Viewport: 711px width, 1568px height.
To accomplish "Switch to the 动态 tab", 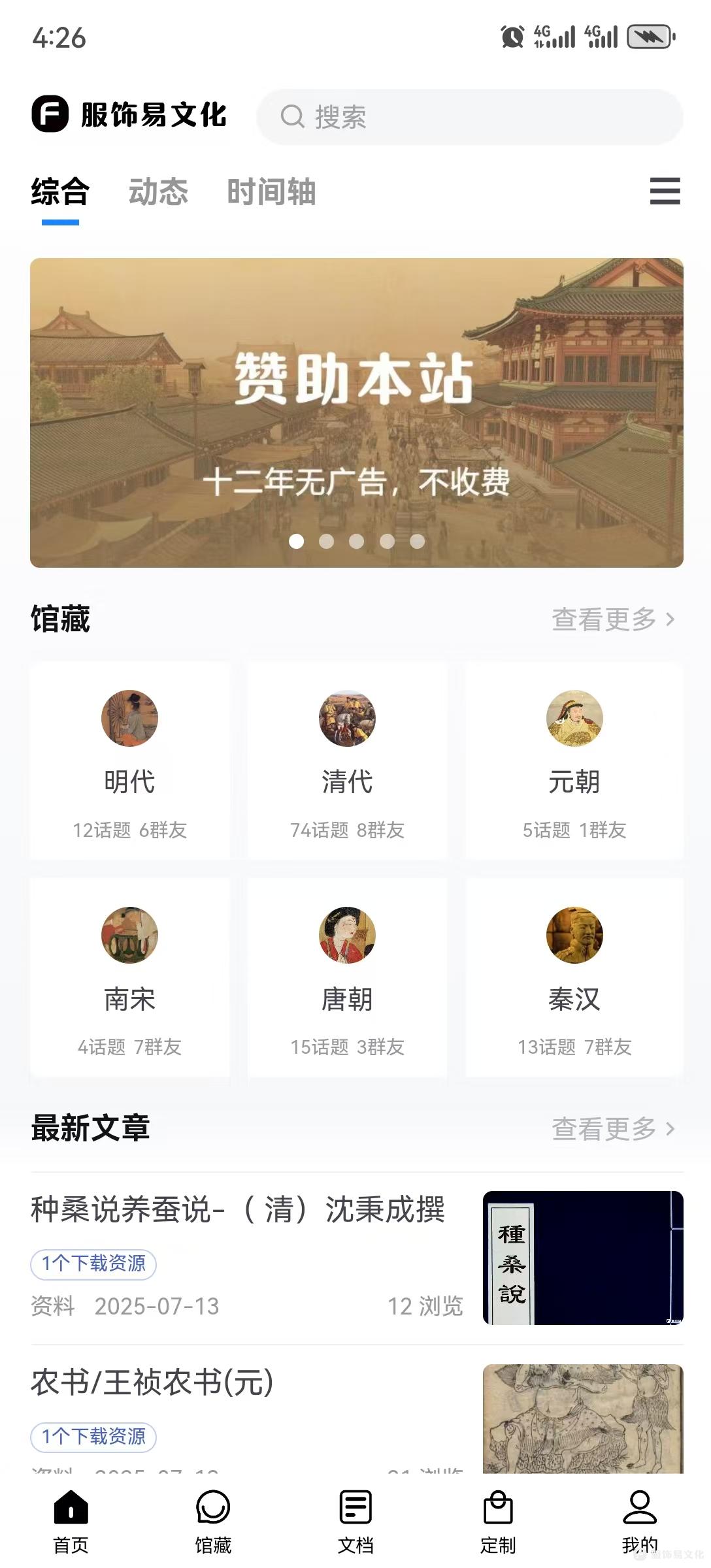I will pyautogui.click(x=158, y=192).
